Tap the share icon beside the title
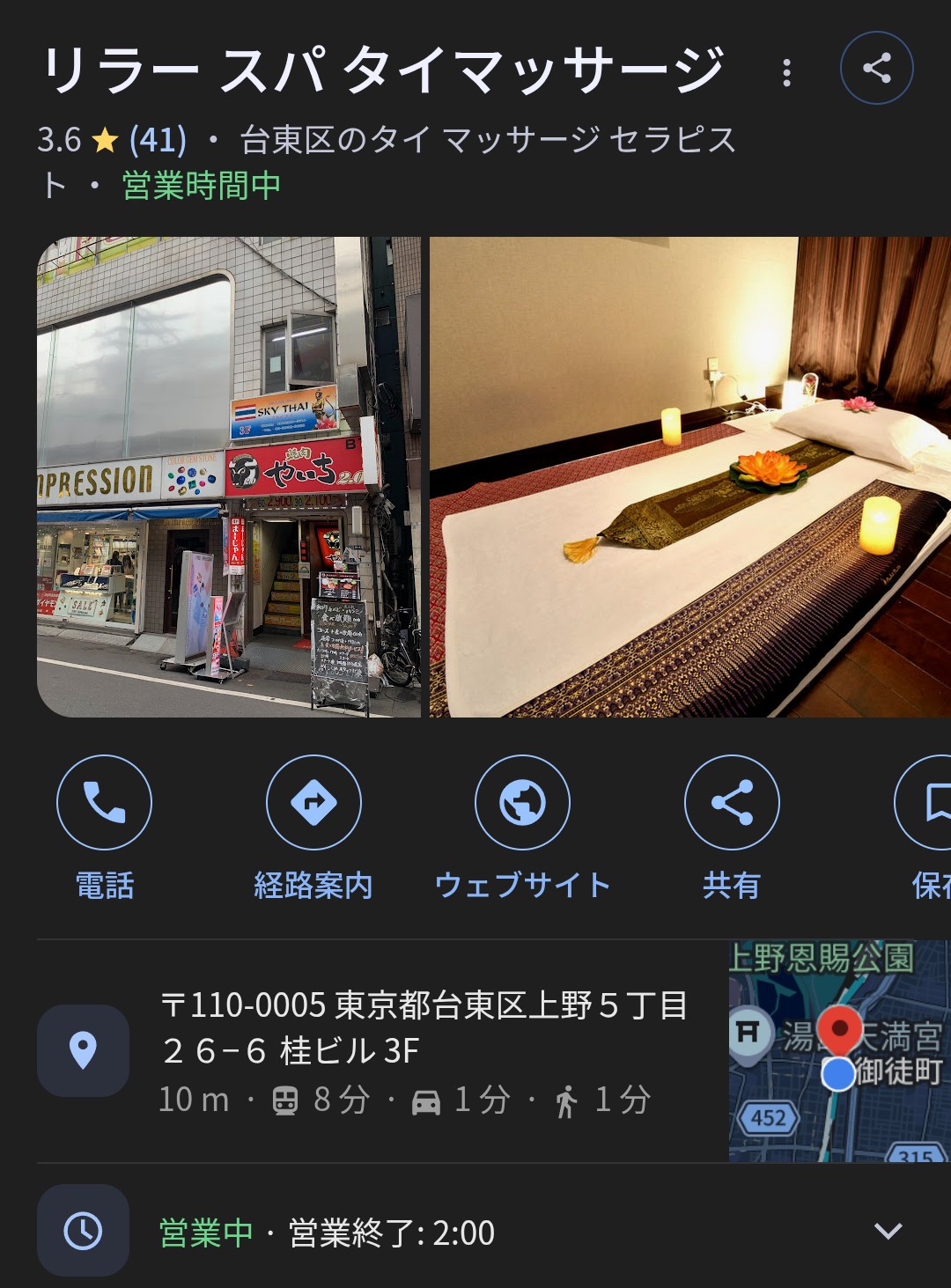951x1288 pixels. (x=876, y=69)
